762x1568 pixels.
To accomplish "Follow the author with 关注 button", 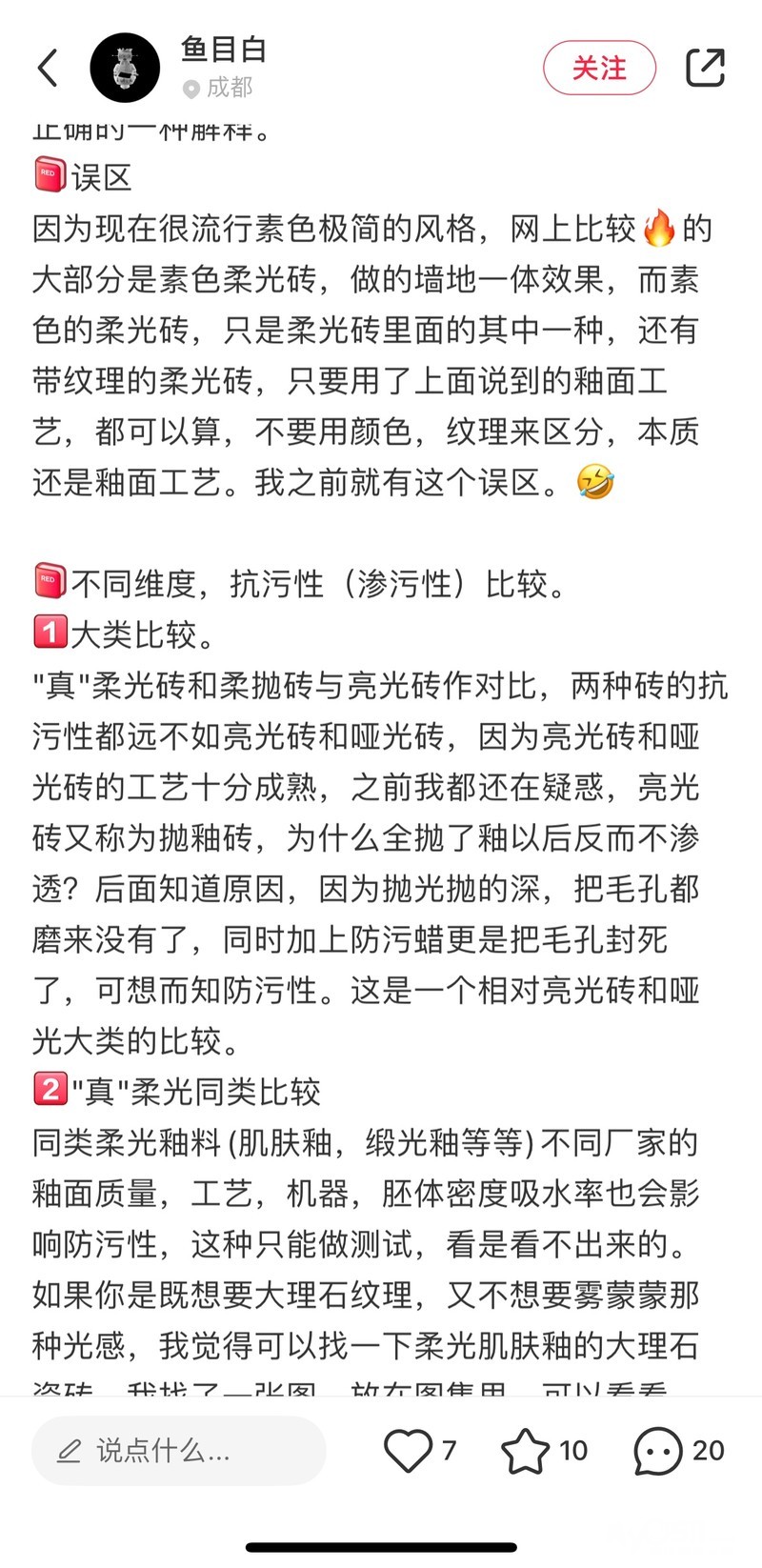I will 599,68.
